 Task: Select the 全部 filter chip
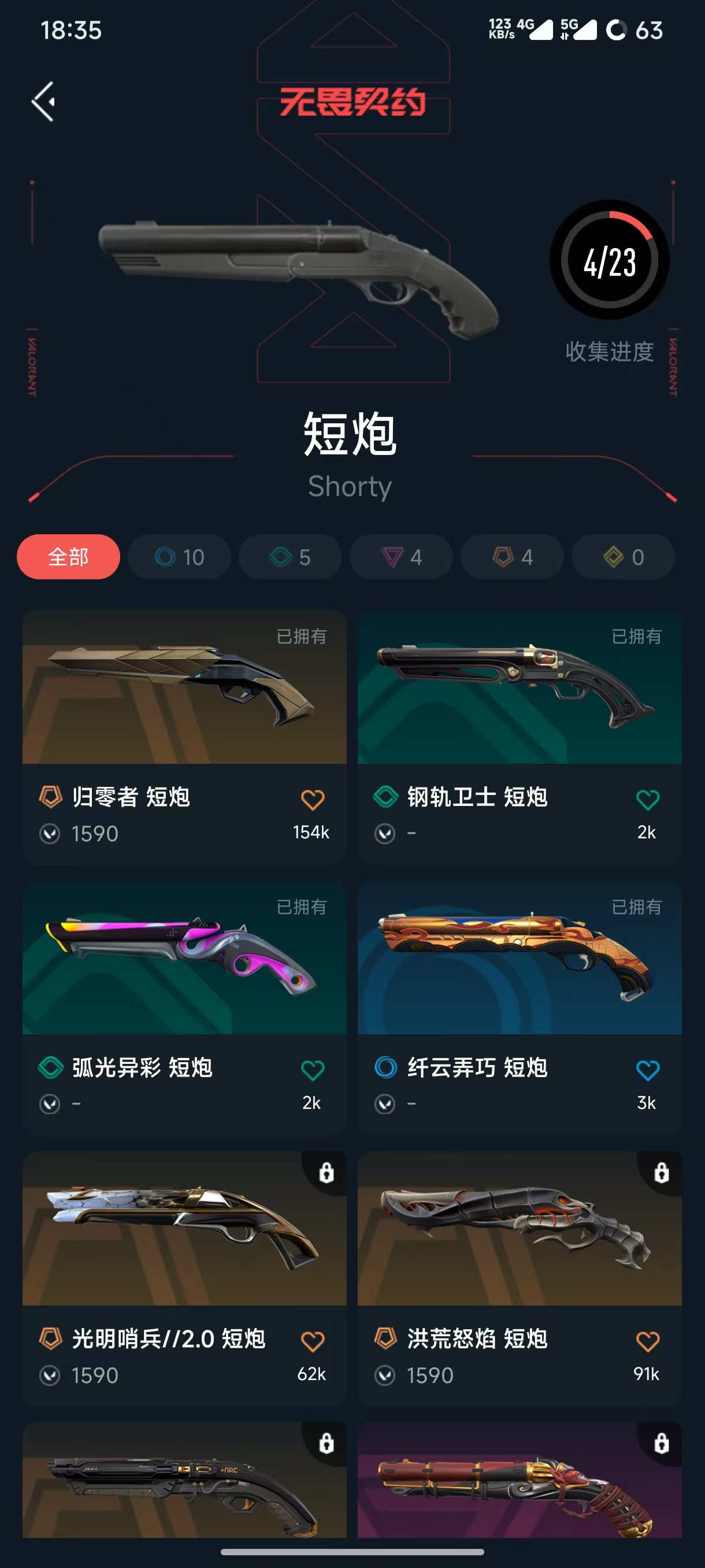click(x=68, y=556)
